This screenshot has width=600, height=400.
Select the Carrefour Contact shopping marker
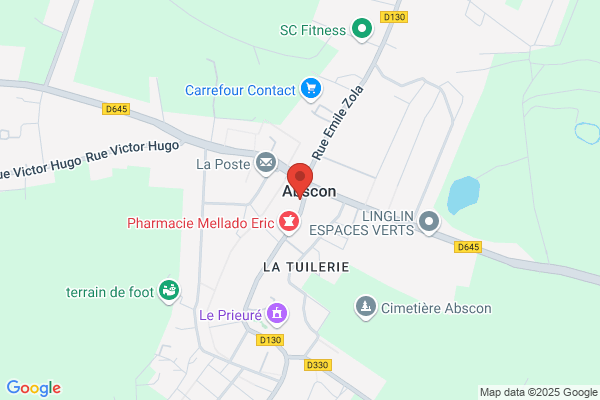[x=311, y=90]
